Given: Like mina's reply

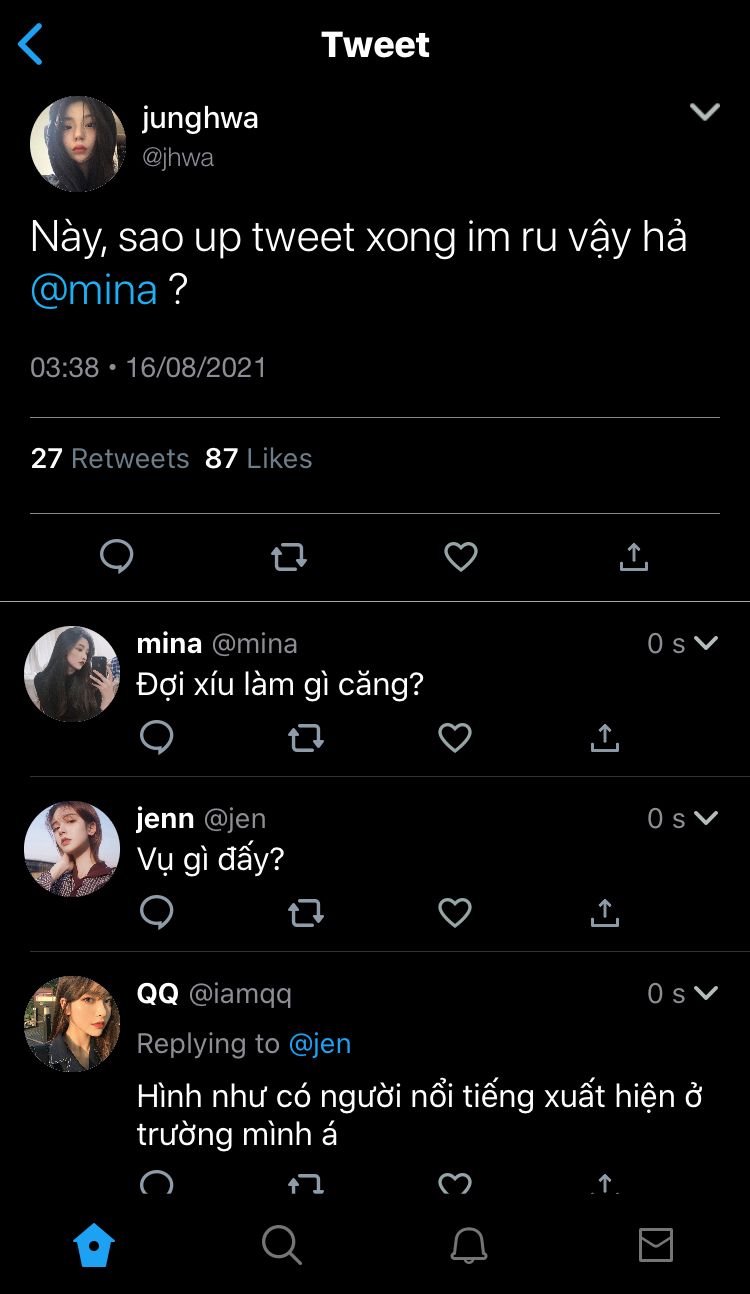Looking at the screenshot, I should click(x=455, y=738).
